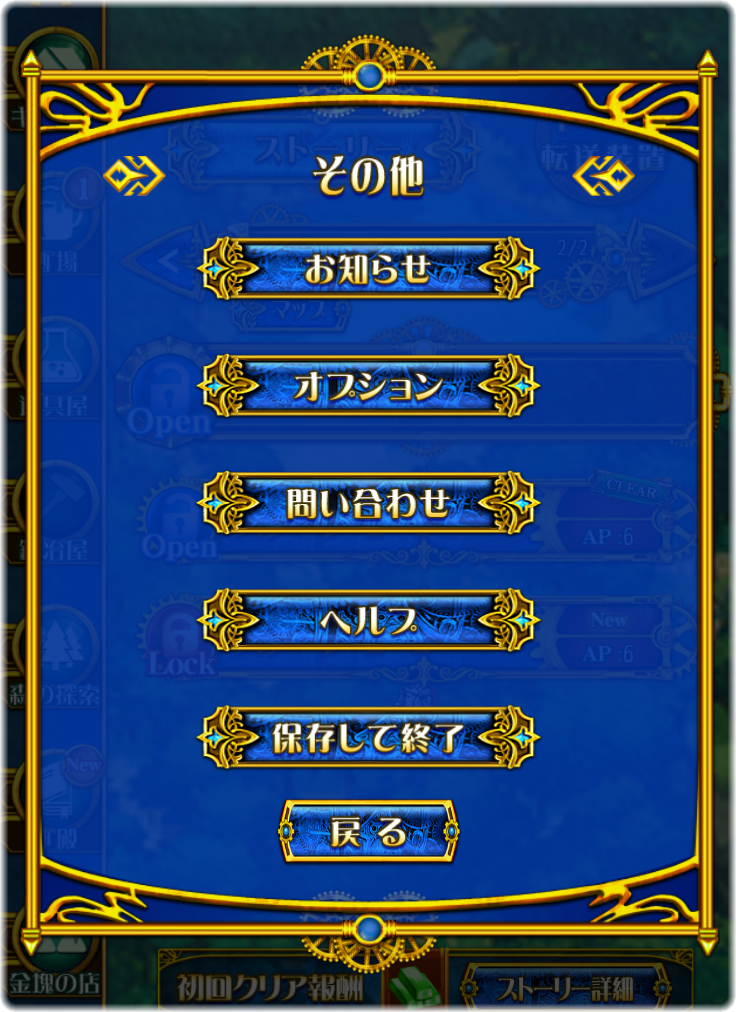The image size is (736, 1012).
Task: Select the 問い合わせ inquiry button
Action: coord(368,503)
